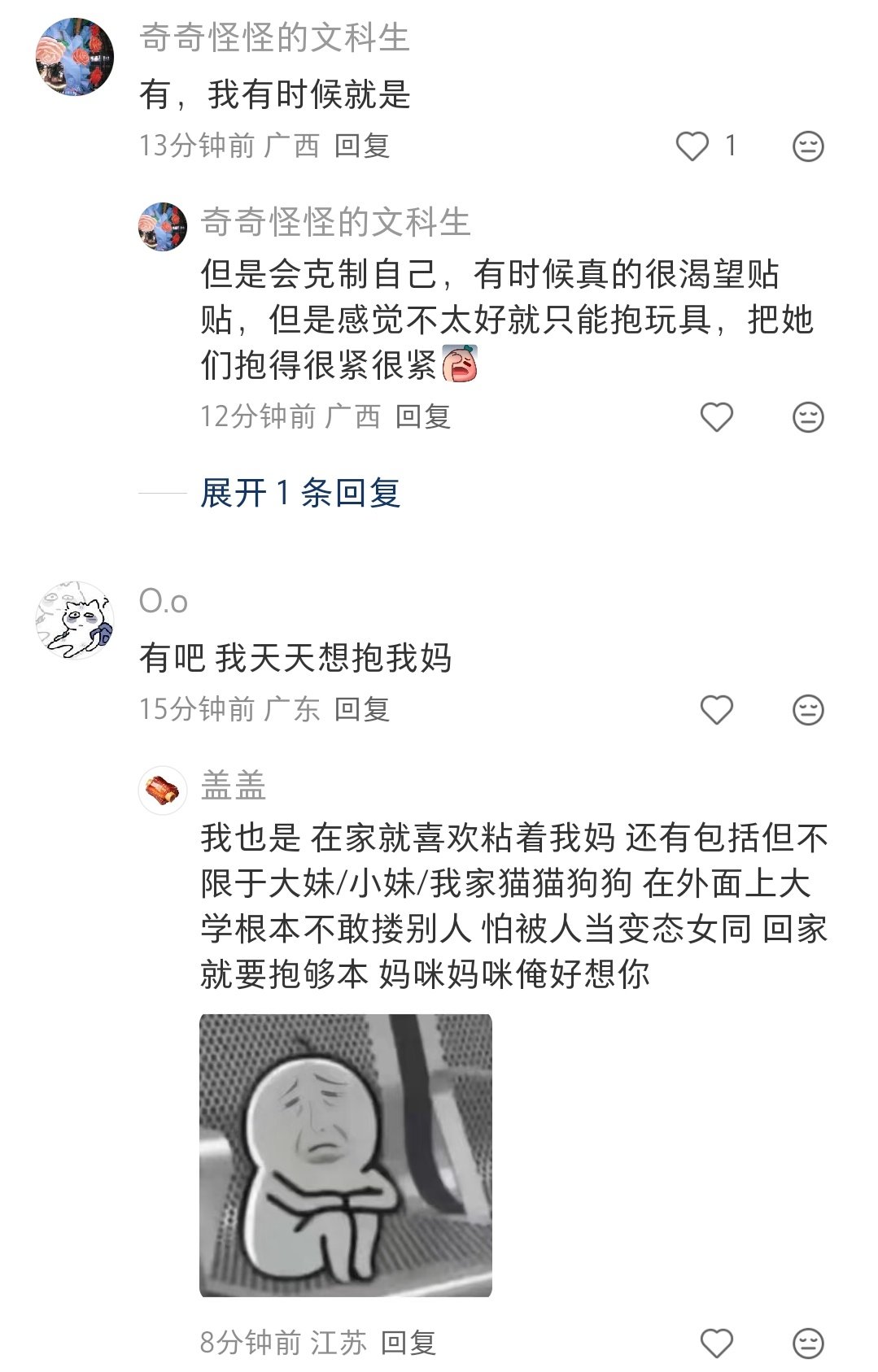Open O.o's profile avatar
This screenshot has height=1372, width=878.
[x=75, y=620]
